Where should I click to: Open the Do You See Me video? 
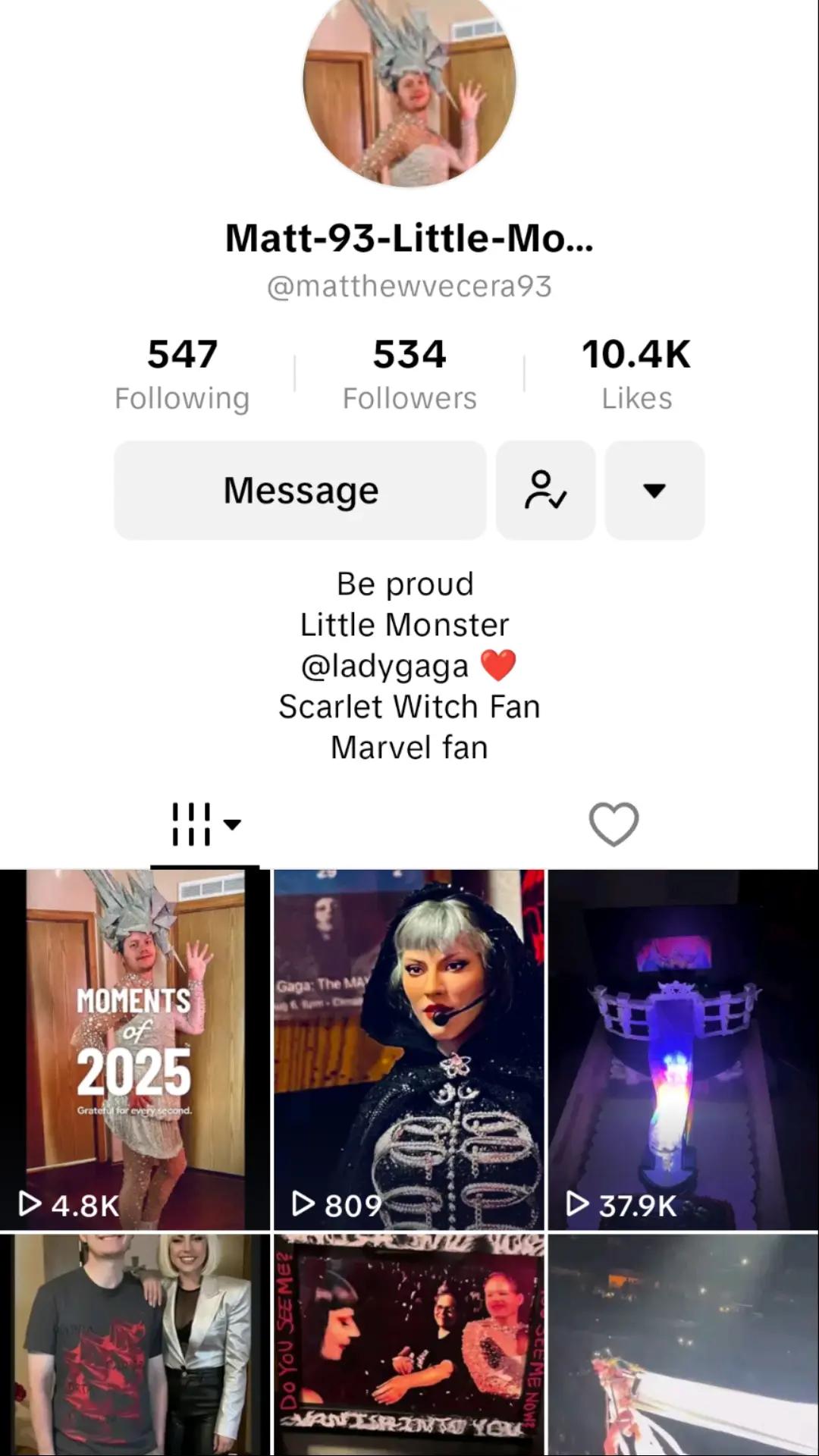[409, 1345]
